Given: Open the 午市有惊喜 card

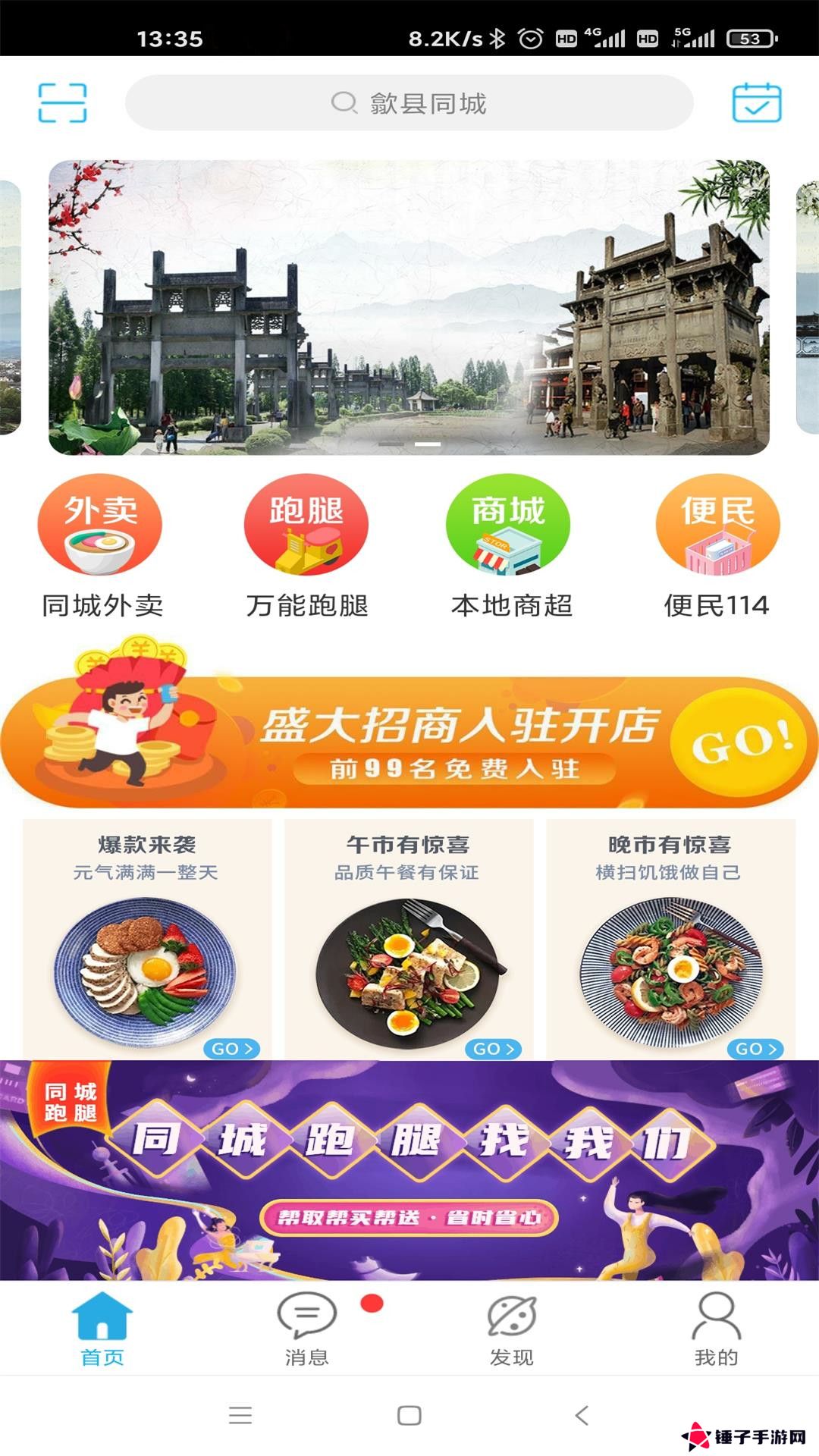Looking at the screenshot, I should click(408, 939).
